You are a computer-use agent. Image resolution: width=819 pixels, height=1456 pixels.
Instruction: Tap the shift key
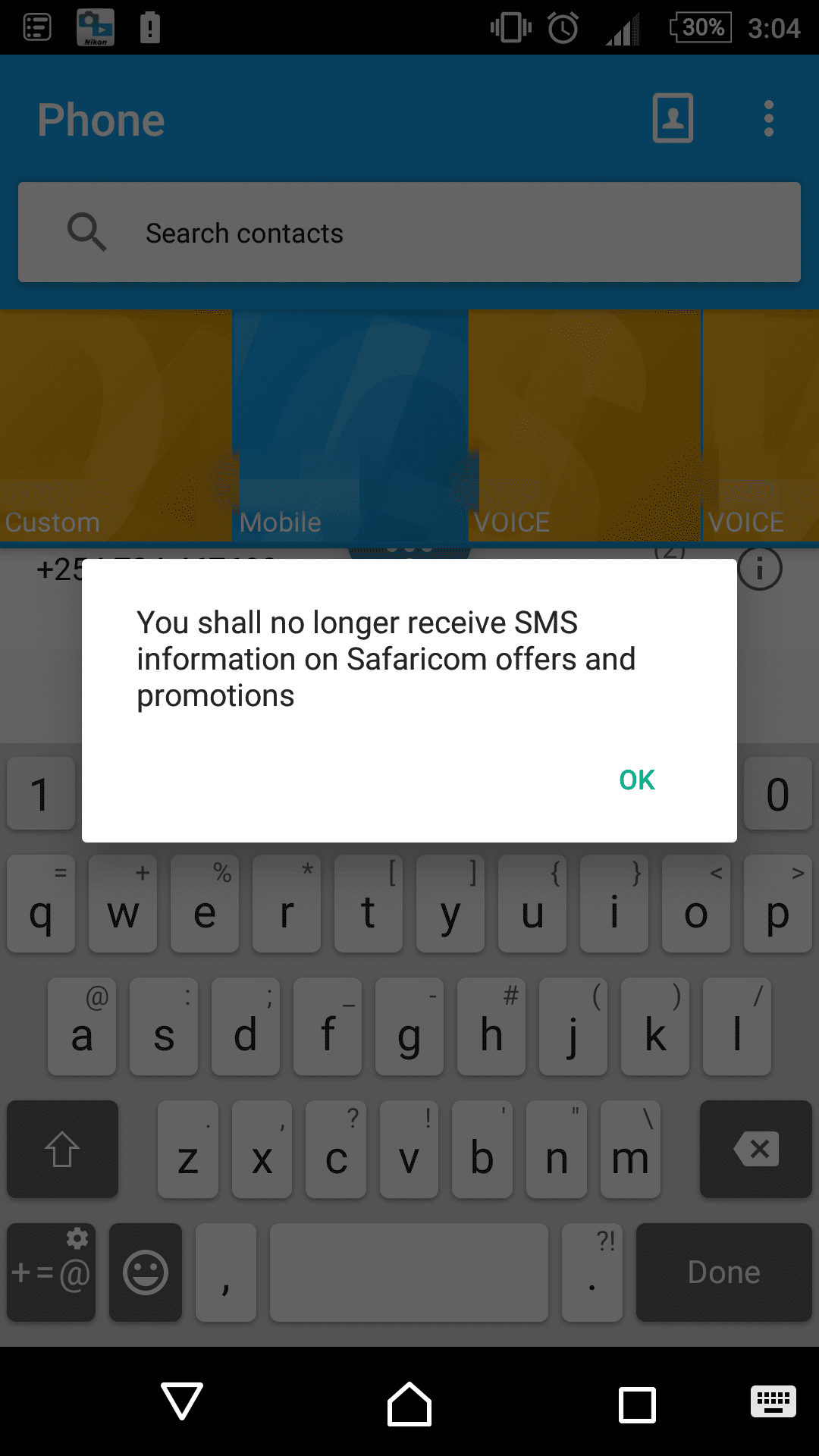[62, 1149]
